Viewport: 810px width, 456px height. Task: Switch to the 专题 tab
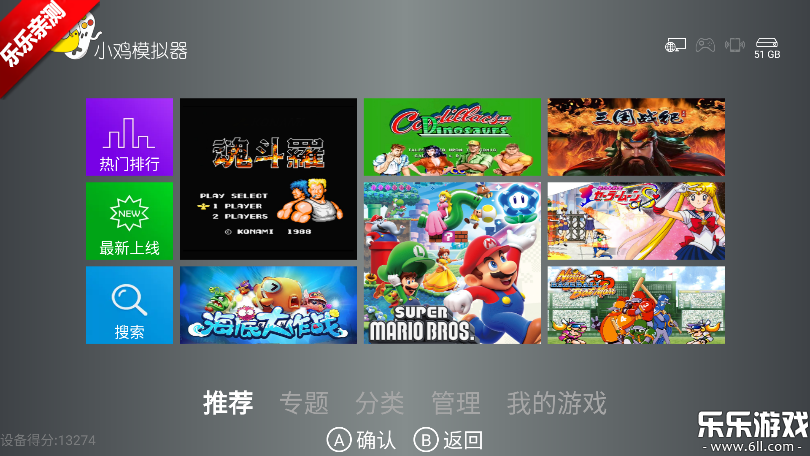tap(304, 403)
